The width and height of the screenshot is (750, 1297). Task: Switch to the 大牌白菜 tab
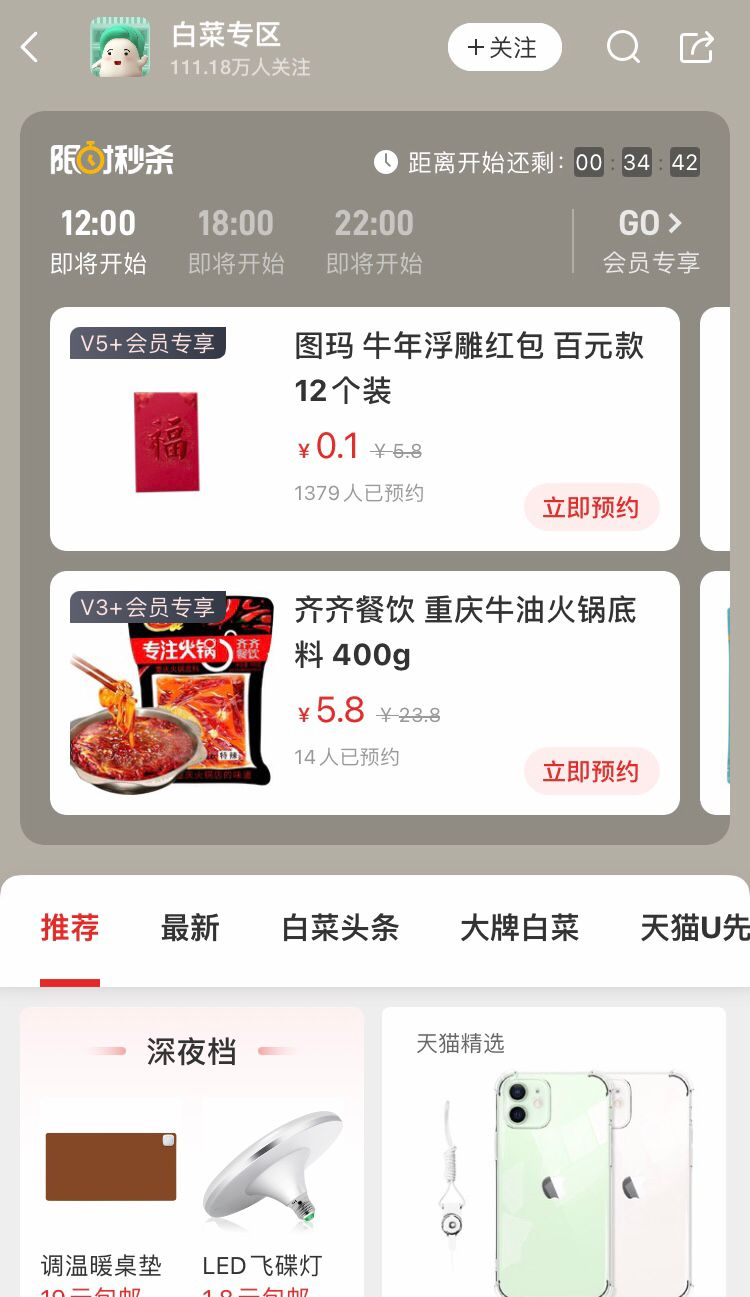coord(519,928)
